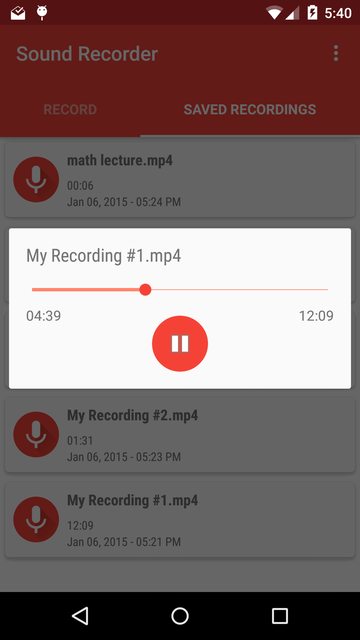Go back with the system back button

pos(80,616)
